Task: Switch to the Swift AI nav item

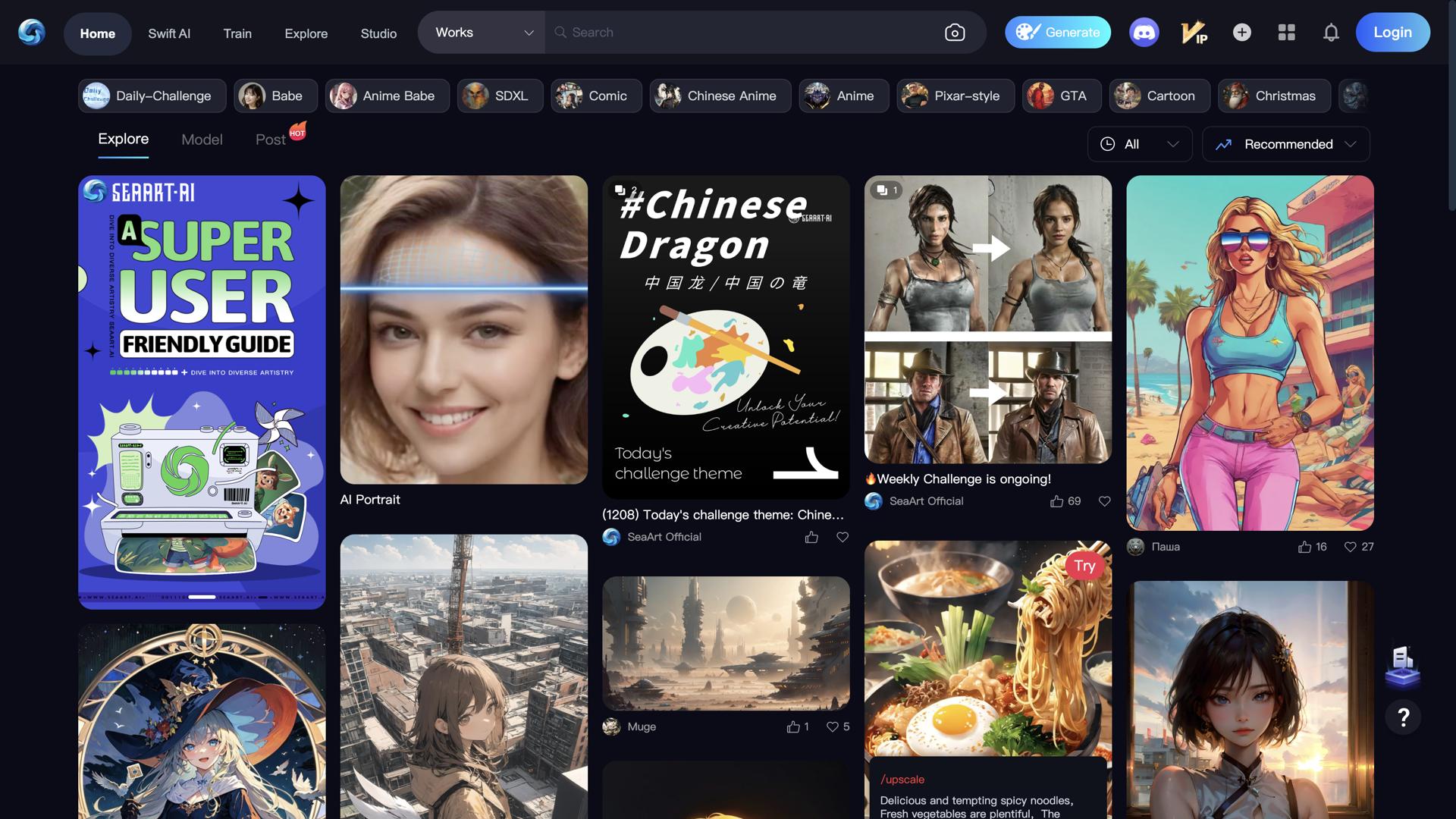Action: [169, 33]
